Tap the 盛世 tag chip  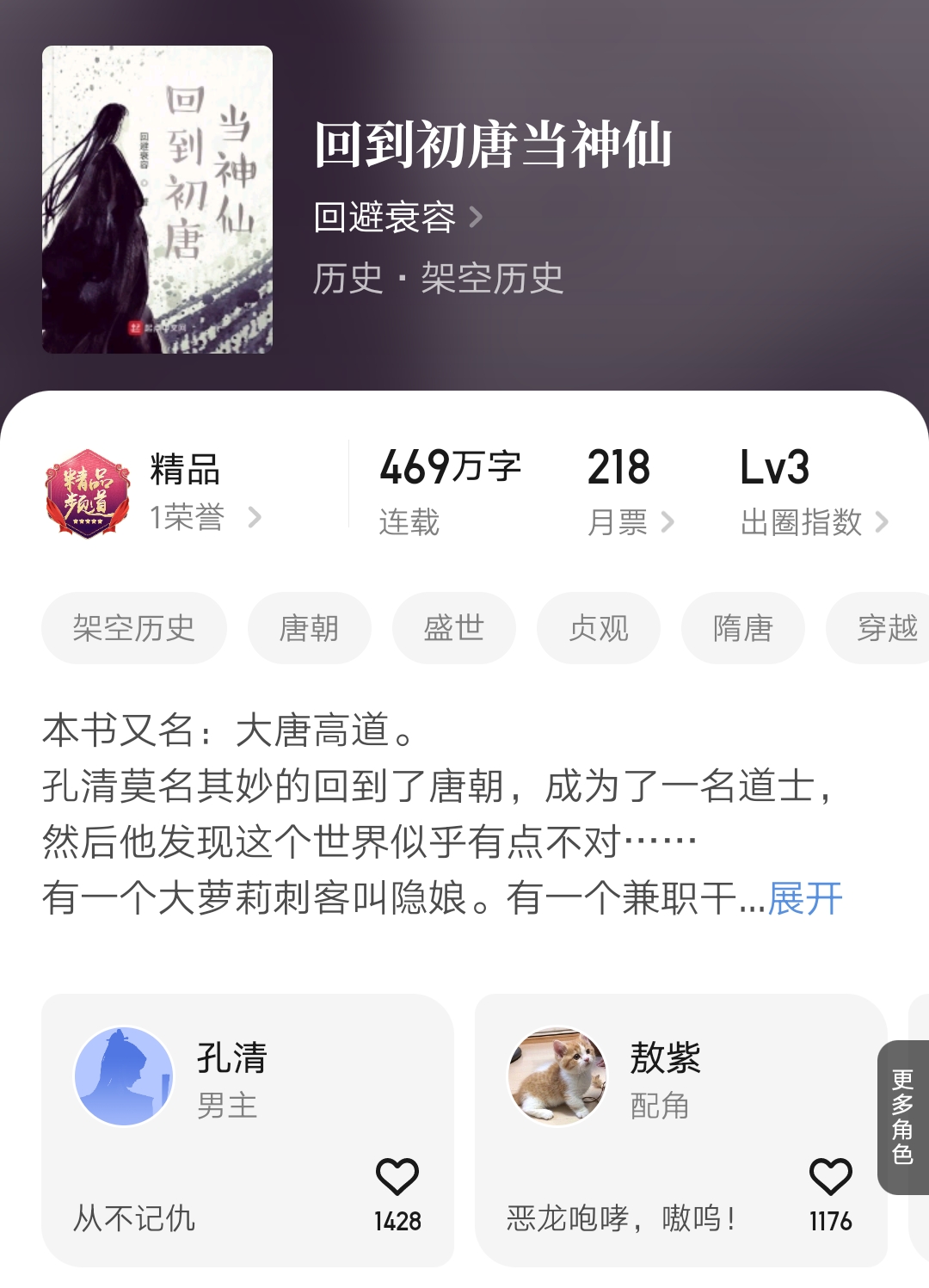[453, 628]
